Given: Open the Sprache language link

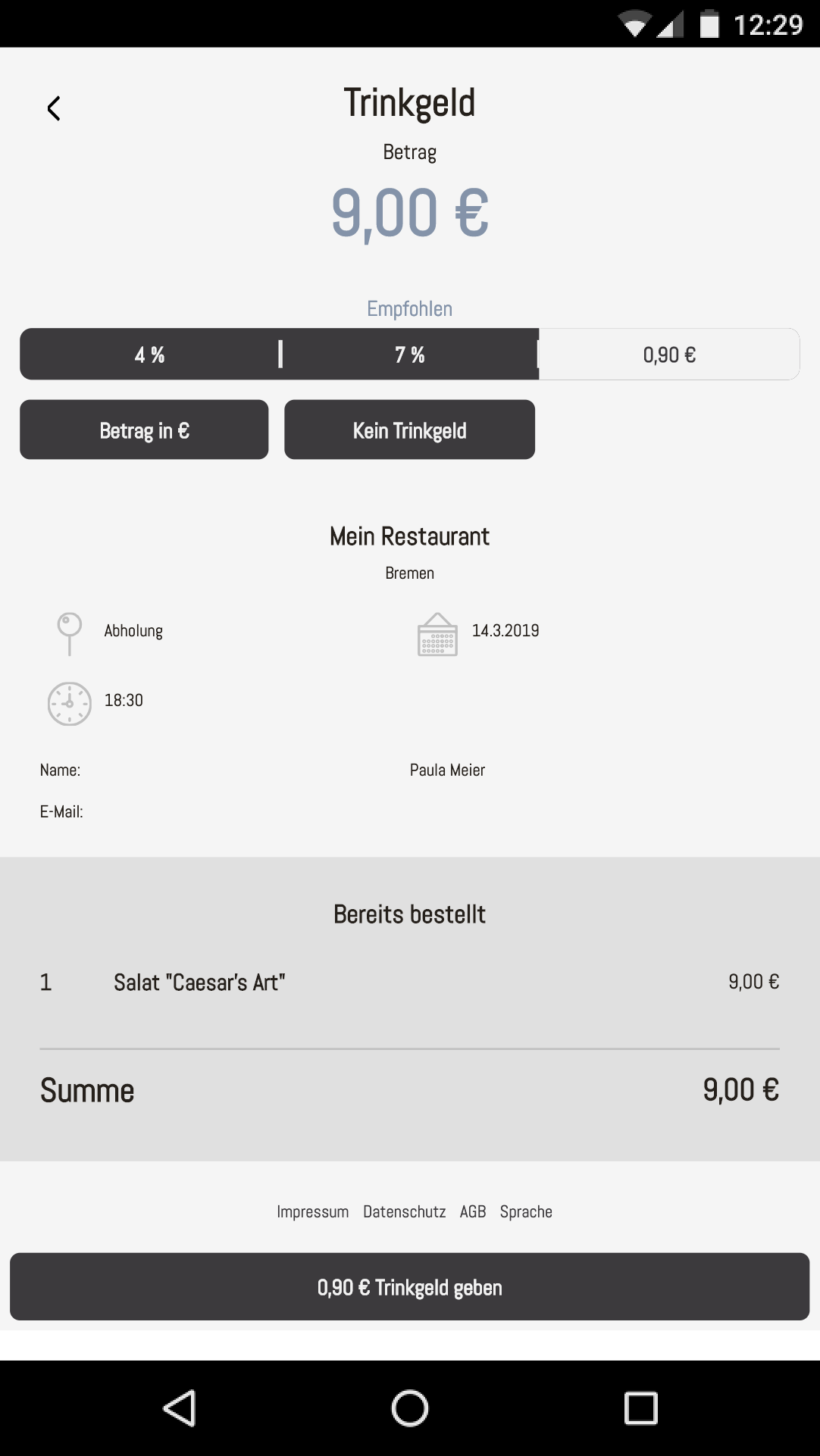Looking at the screenshot, I should point(526,1211).
